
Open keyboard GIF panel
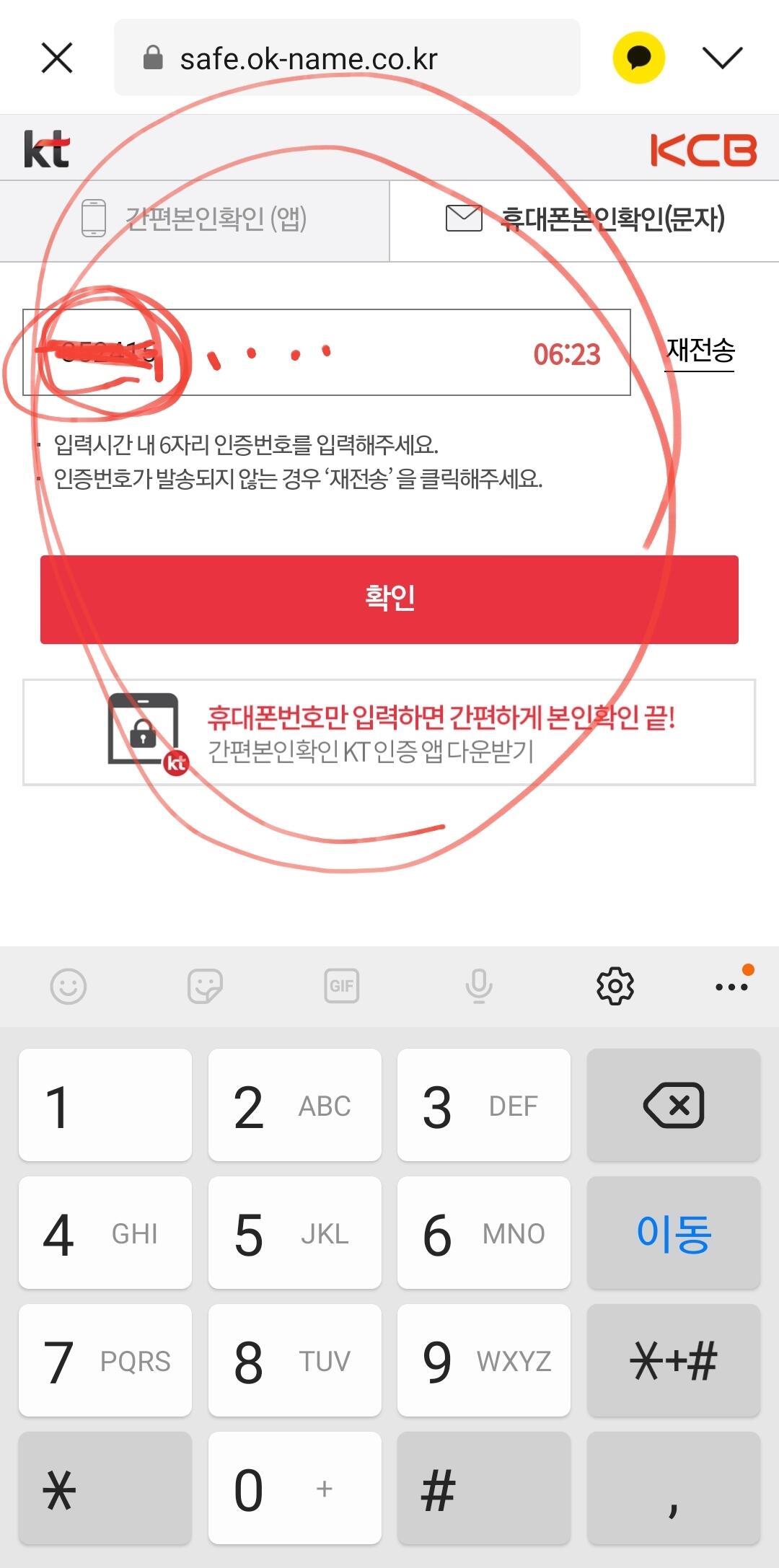(x=342, y=986)
